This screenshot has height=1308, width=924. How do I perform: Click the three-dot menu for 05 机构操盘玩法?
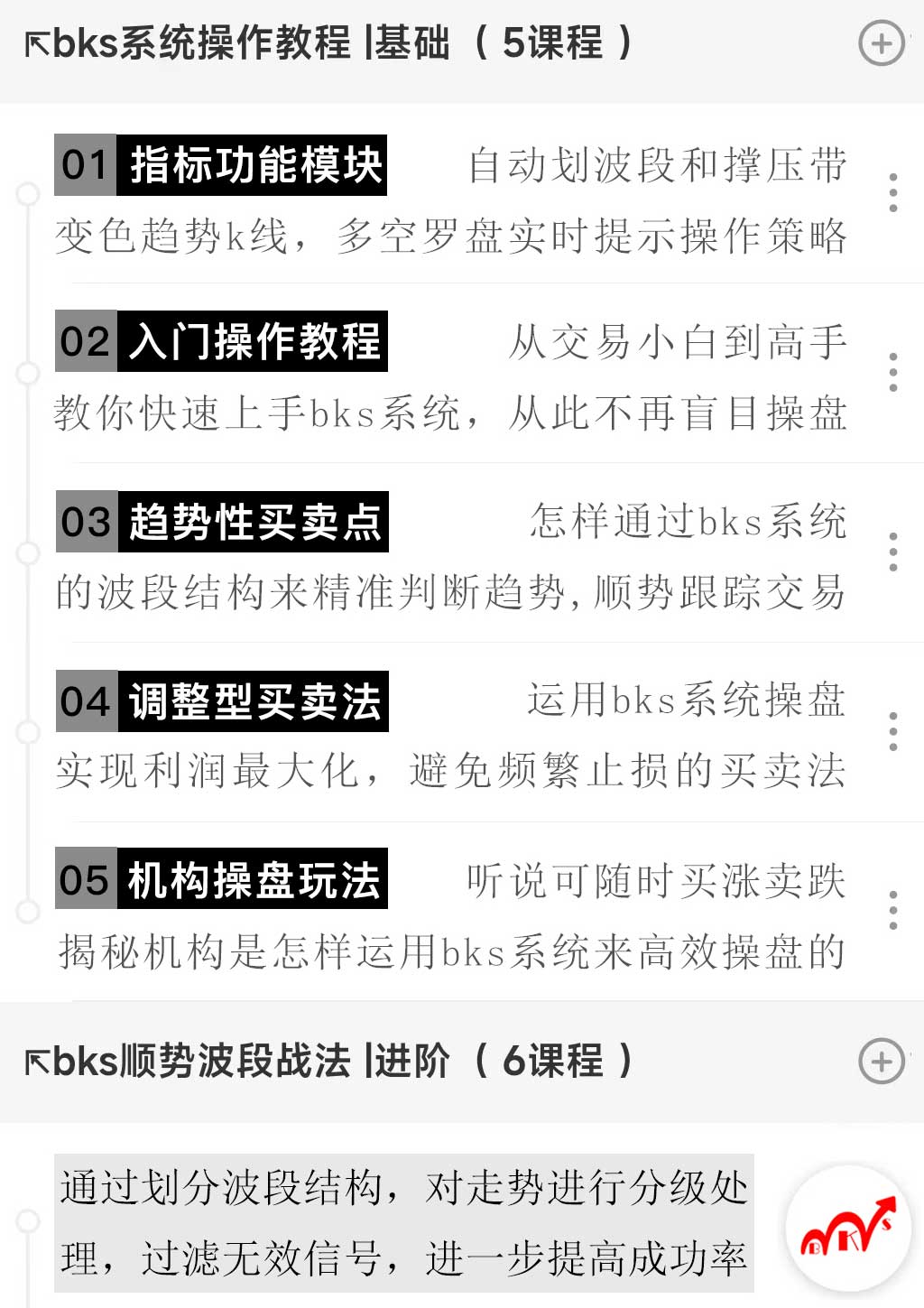coord(893,912)
